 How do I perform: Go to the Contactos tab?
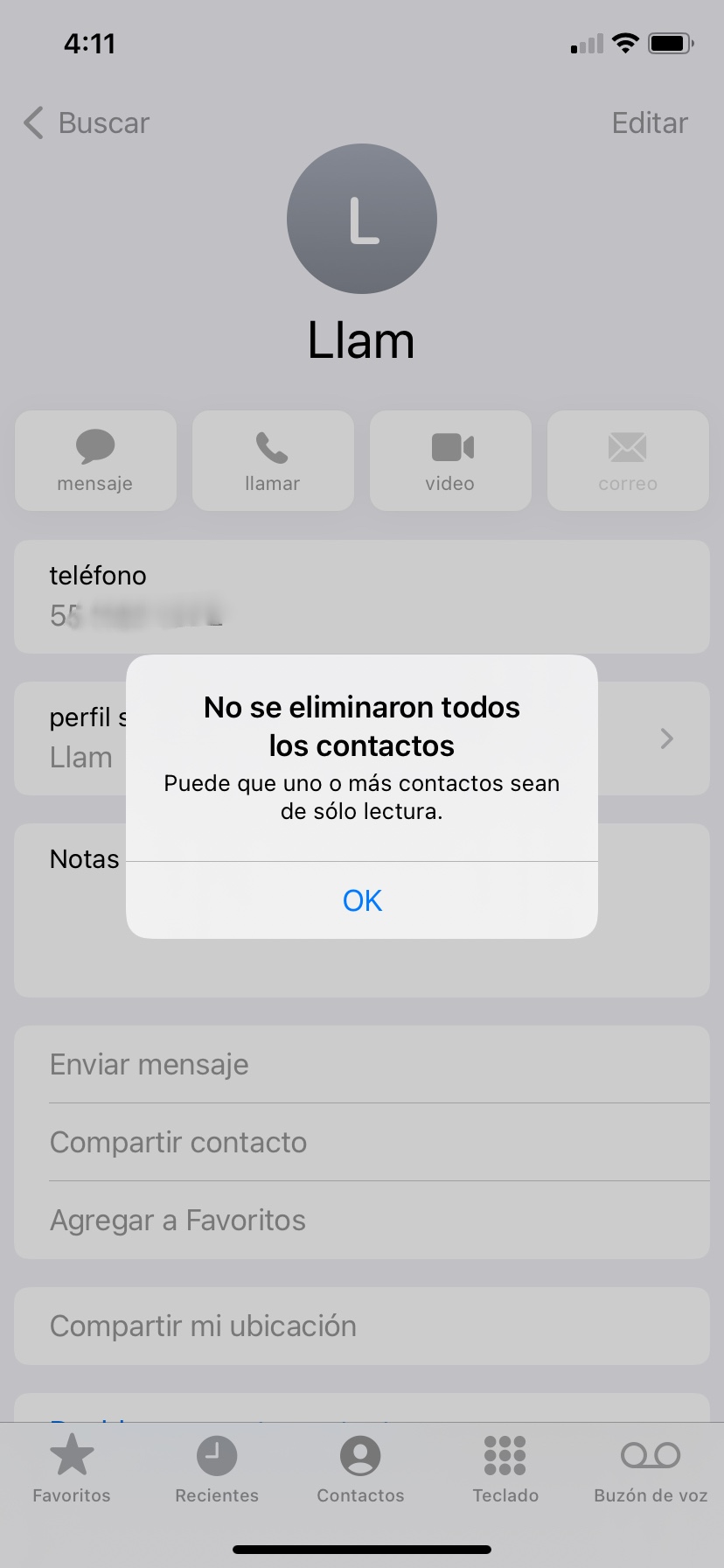[x=360, y=1469]
